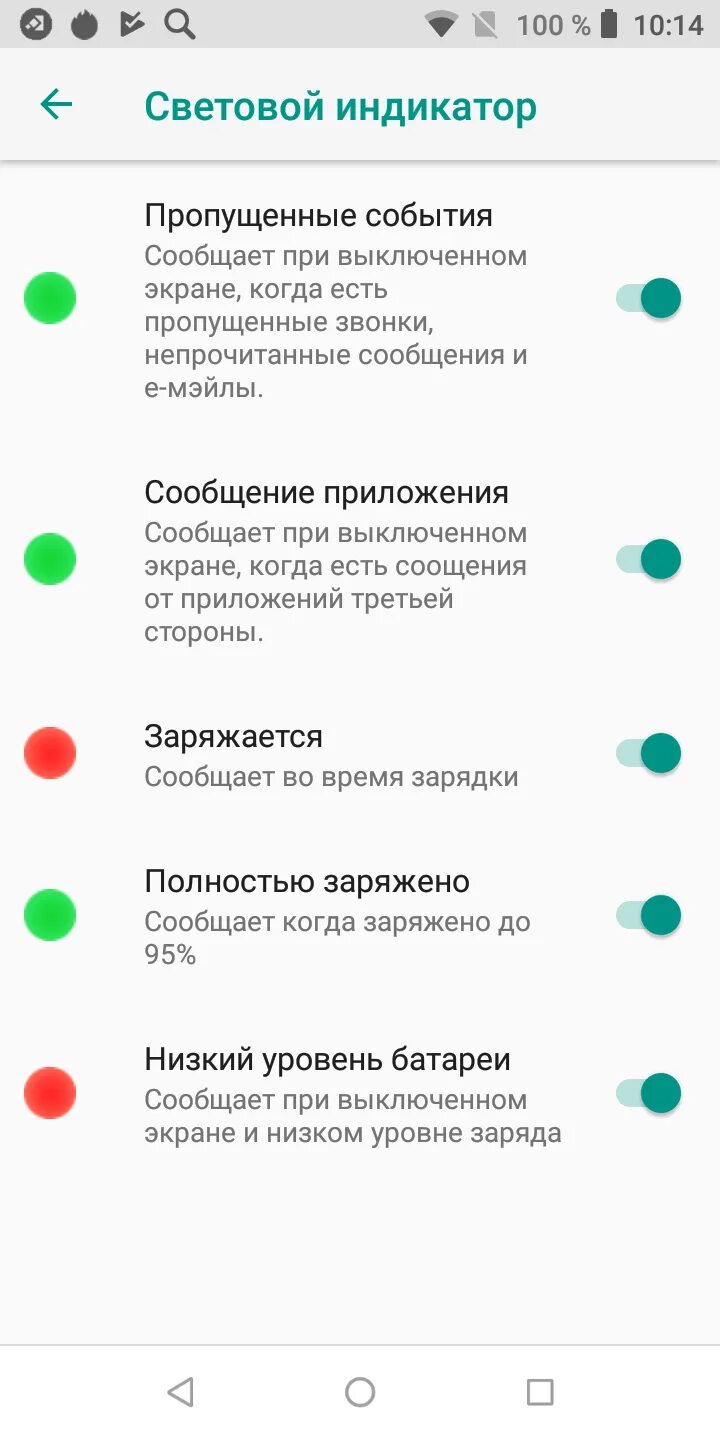
Task: Tap the system home button
Action: tap(360, 1392)
